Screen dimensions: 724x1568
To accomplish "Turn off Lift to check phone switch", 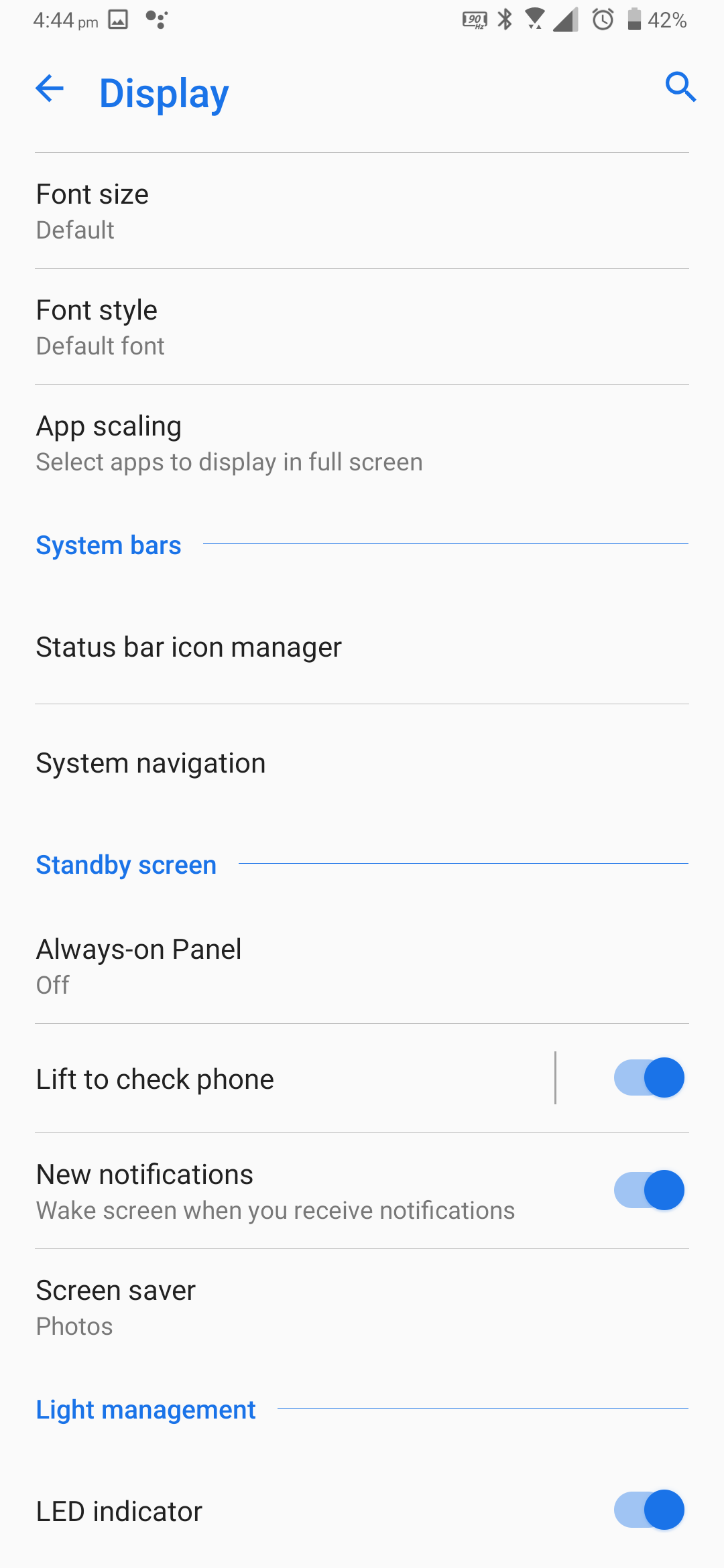I will [x=649, y=1077].
